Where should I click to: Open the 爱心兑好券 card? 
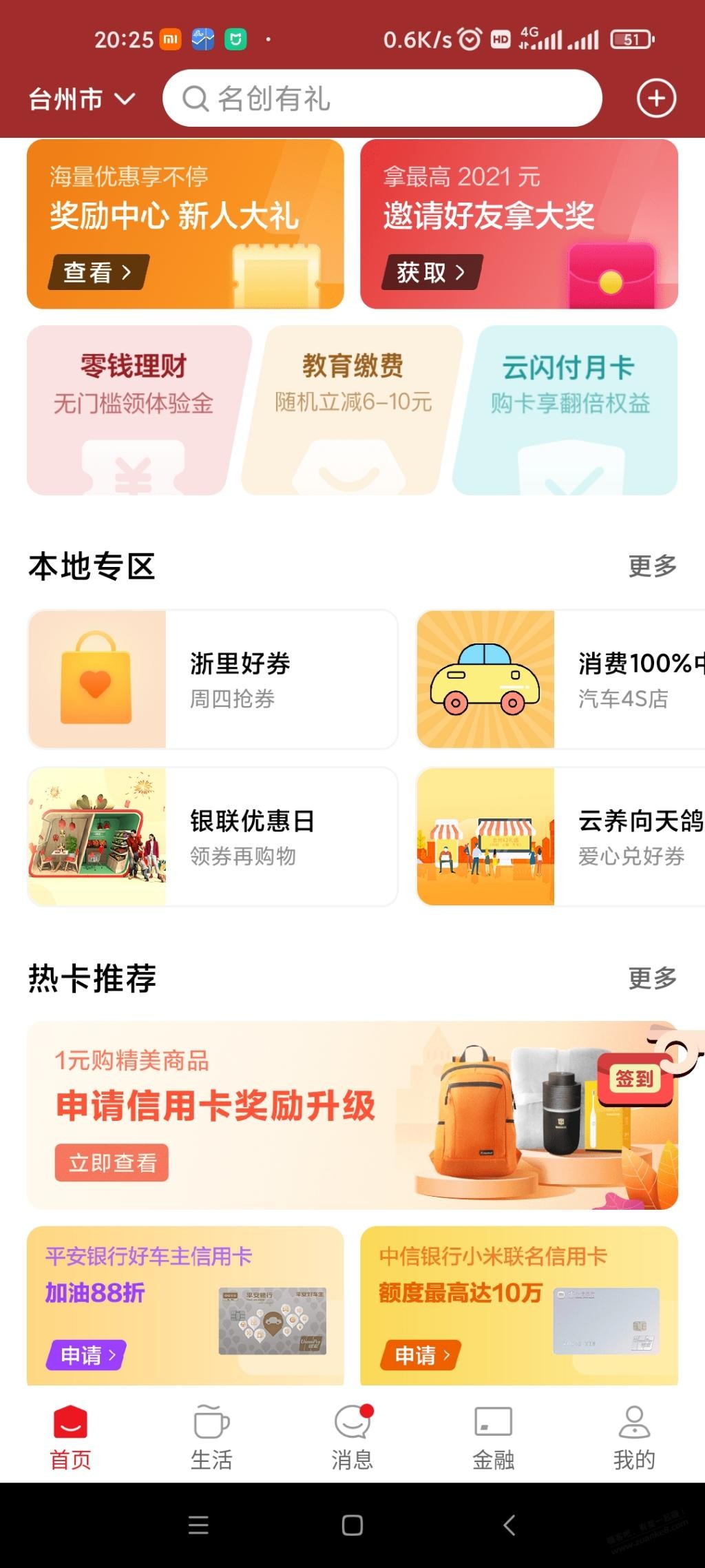tap(560, 836)
